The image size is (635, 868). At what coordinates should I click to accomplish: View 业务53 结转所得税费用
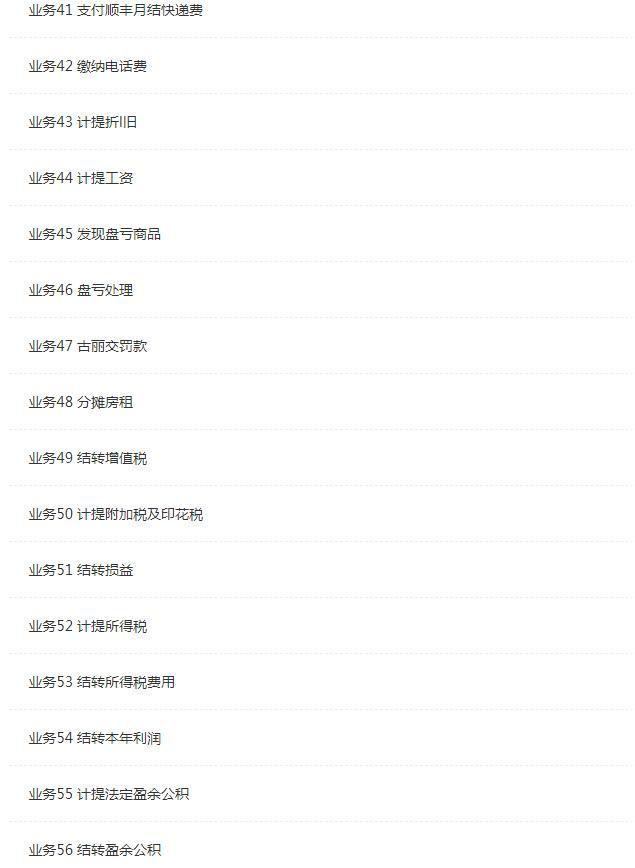pos(102,682)
